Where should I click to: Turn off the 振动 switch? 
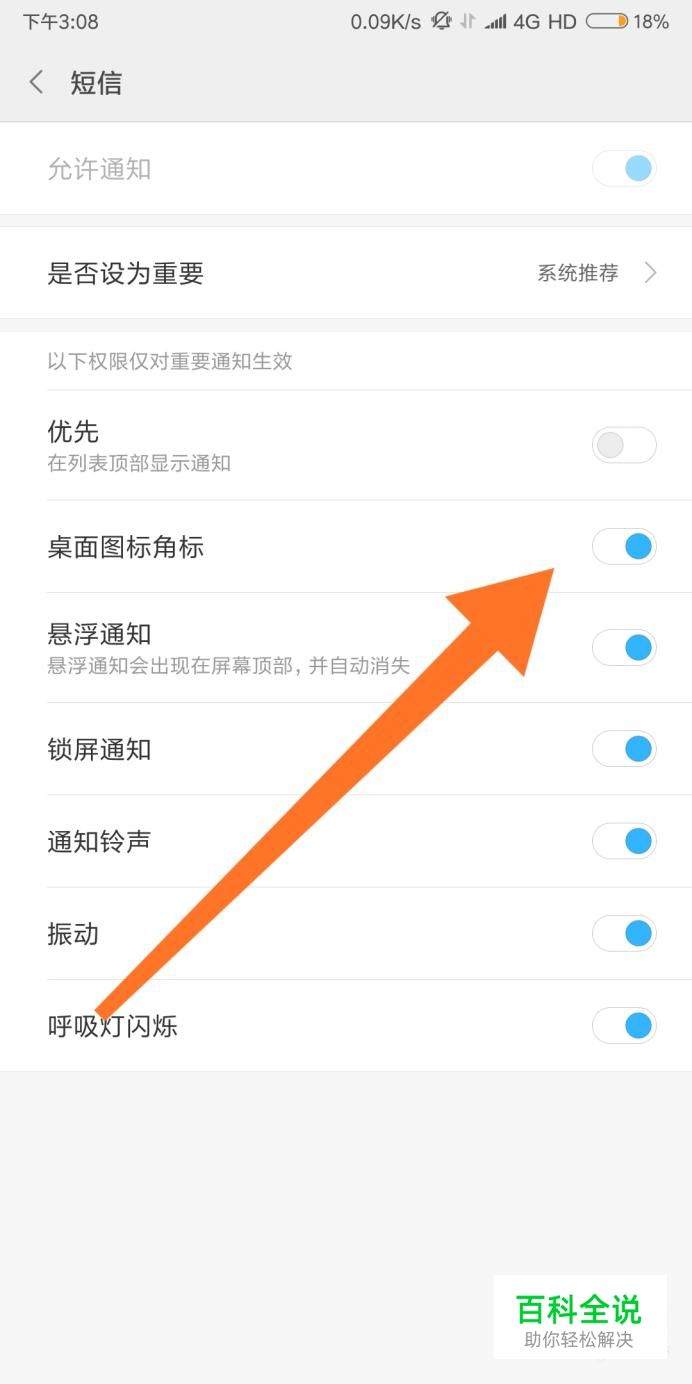tap(624, 934)
